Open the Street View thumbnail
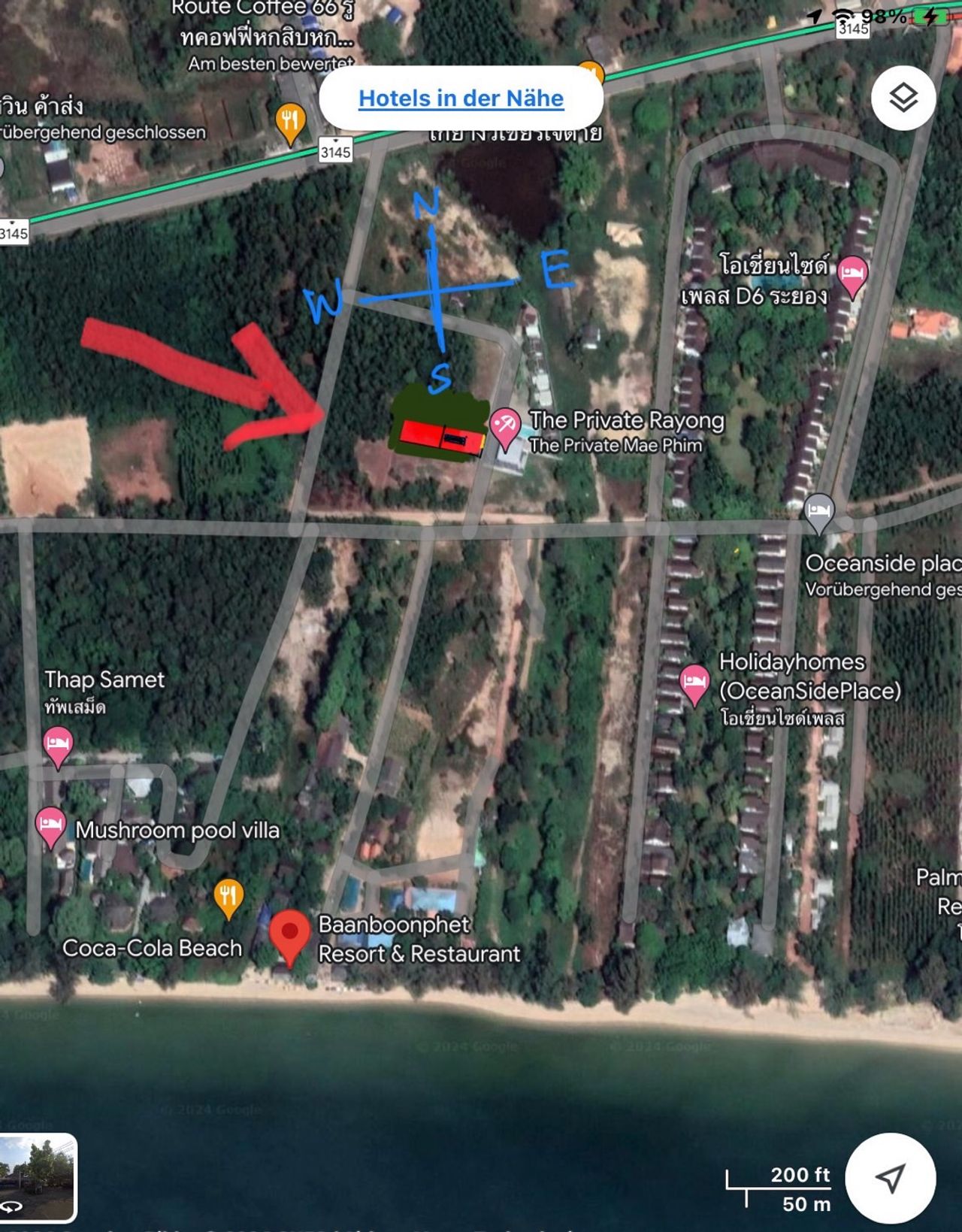This screenshot has height=1232, width=962. pyautogui.click(x=38, y=1178)
